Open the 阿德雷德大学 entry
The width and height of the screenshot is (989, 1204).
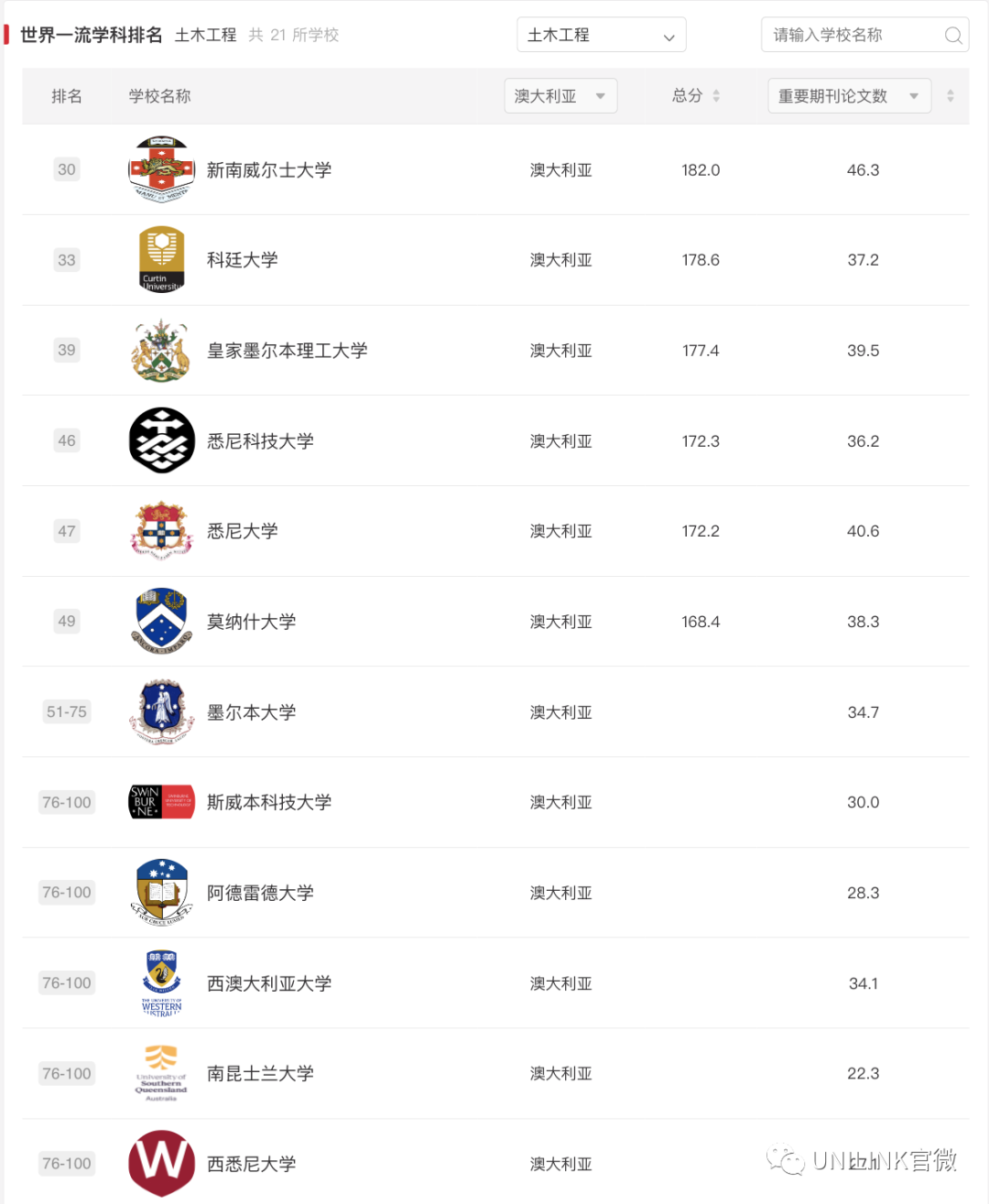[260, 893]
